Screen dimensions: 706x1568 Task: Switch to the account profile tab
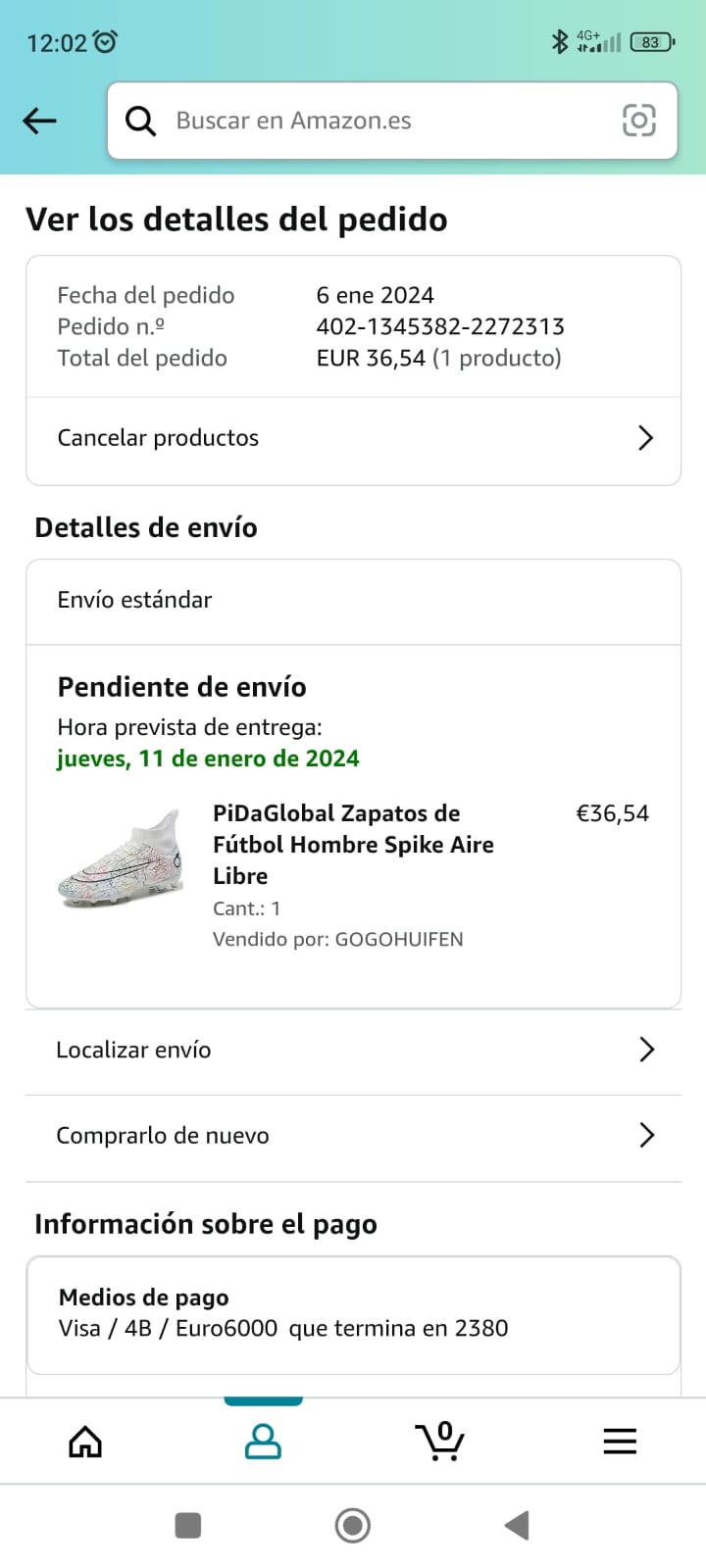pyautogui.click(x=263, y=1442)
